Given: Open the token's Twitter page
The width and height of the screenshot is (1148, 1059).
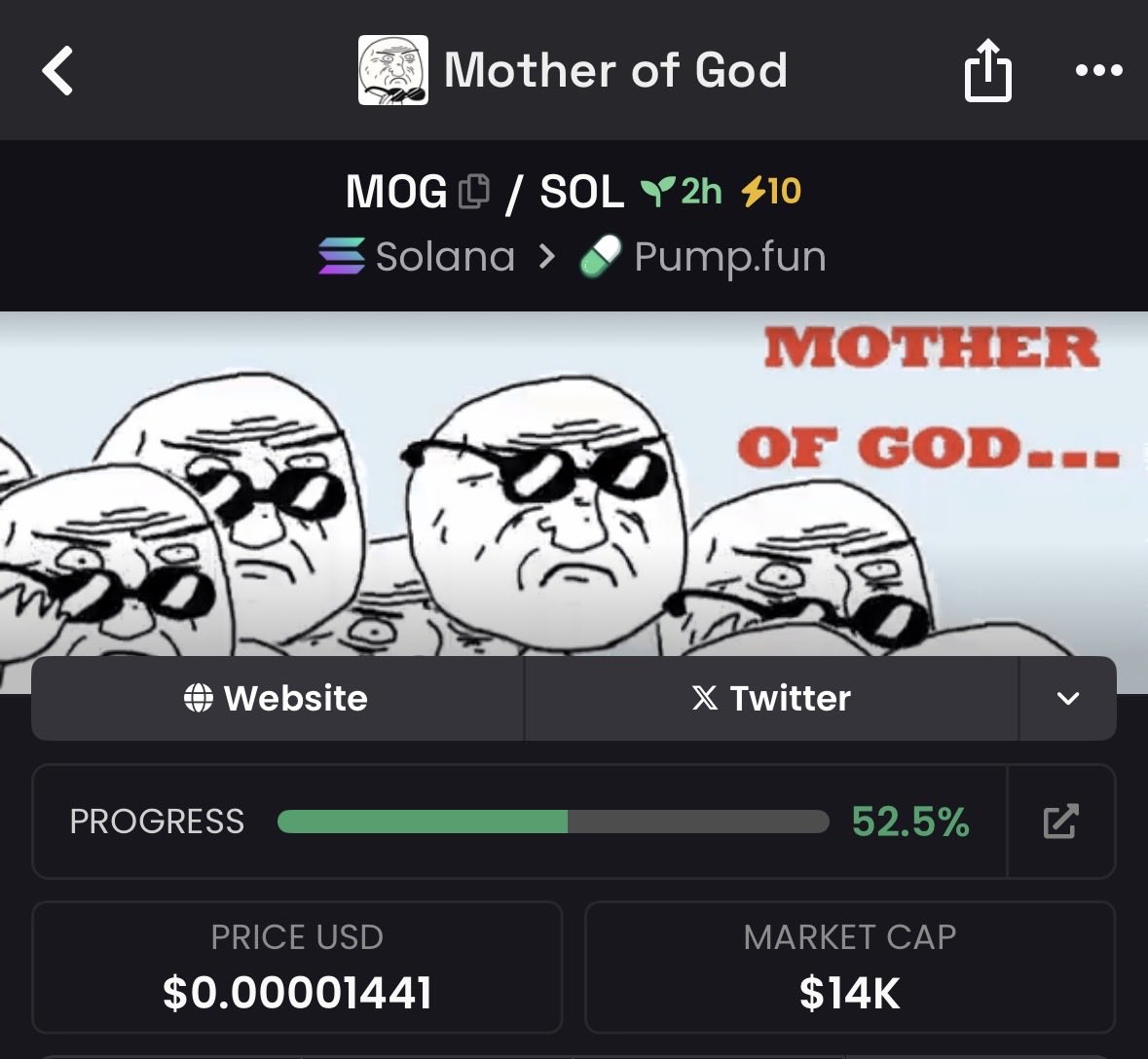Looking at the screenshot, I should tap(771, 699).
